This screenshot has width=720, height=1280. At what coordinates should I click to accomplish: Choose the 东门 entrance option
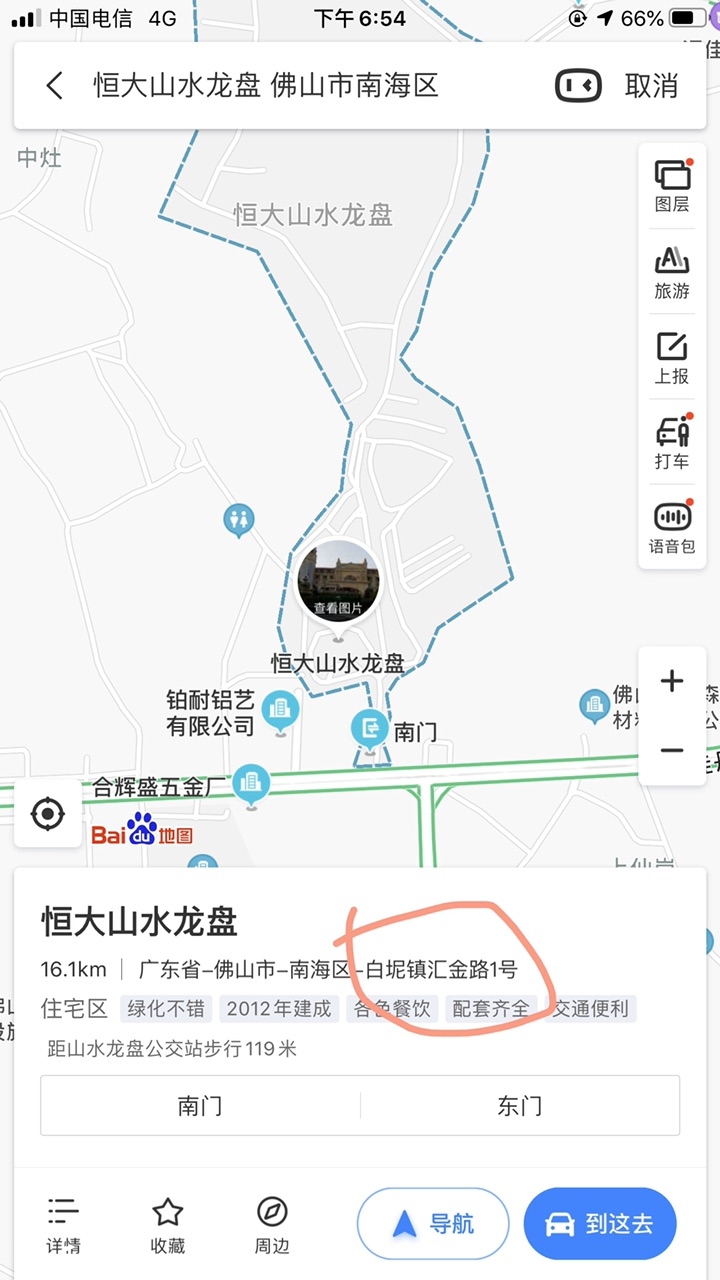coord(520,1105)
